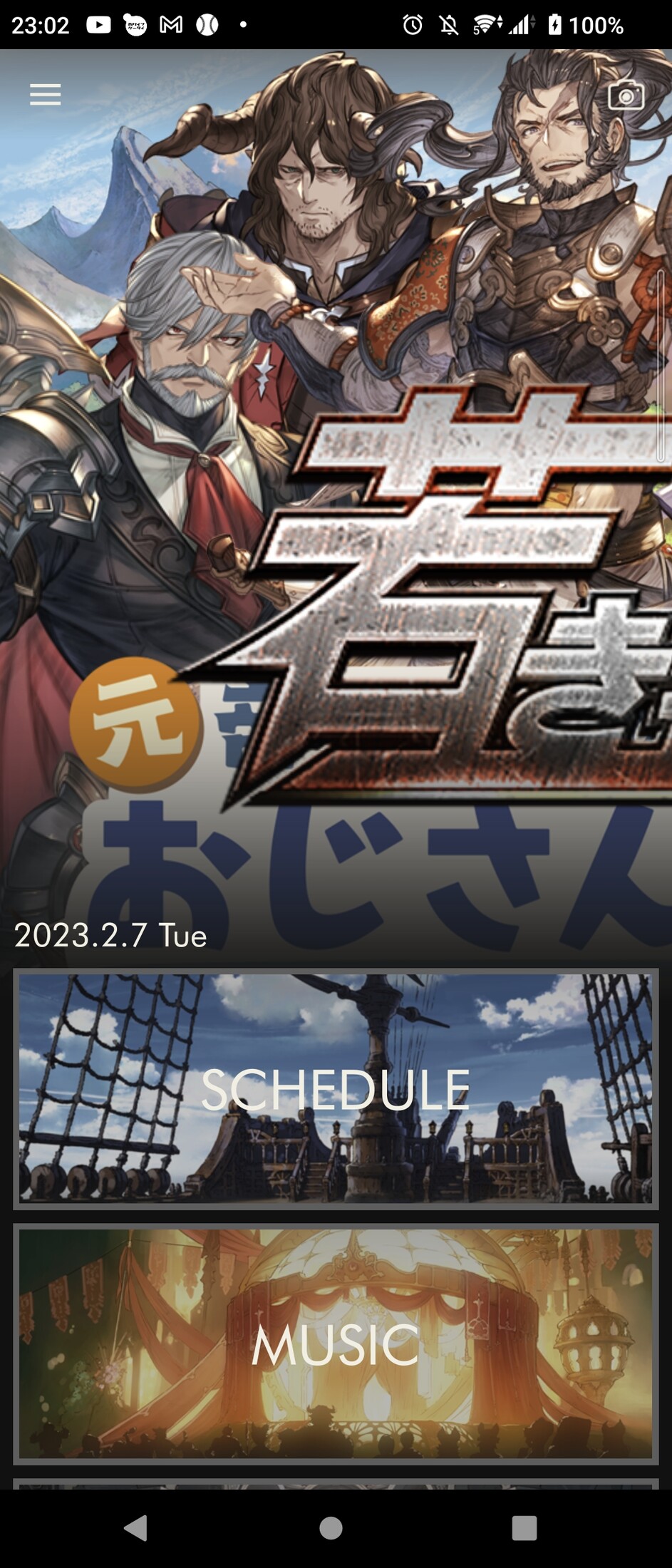
Task: Open the hamburger drawer menu
Action: pyautogui.click(x=45, y=94)
